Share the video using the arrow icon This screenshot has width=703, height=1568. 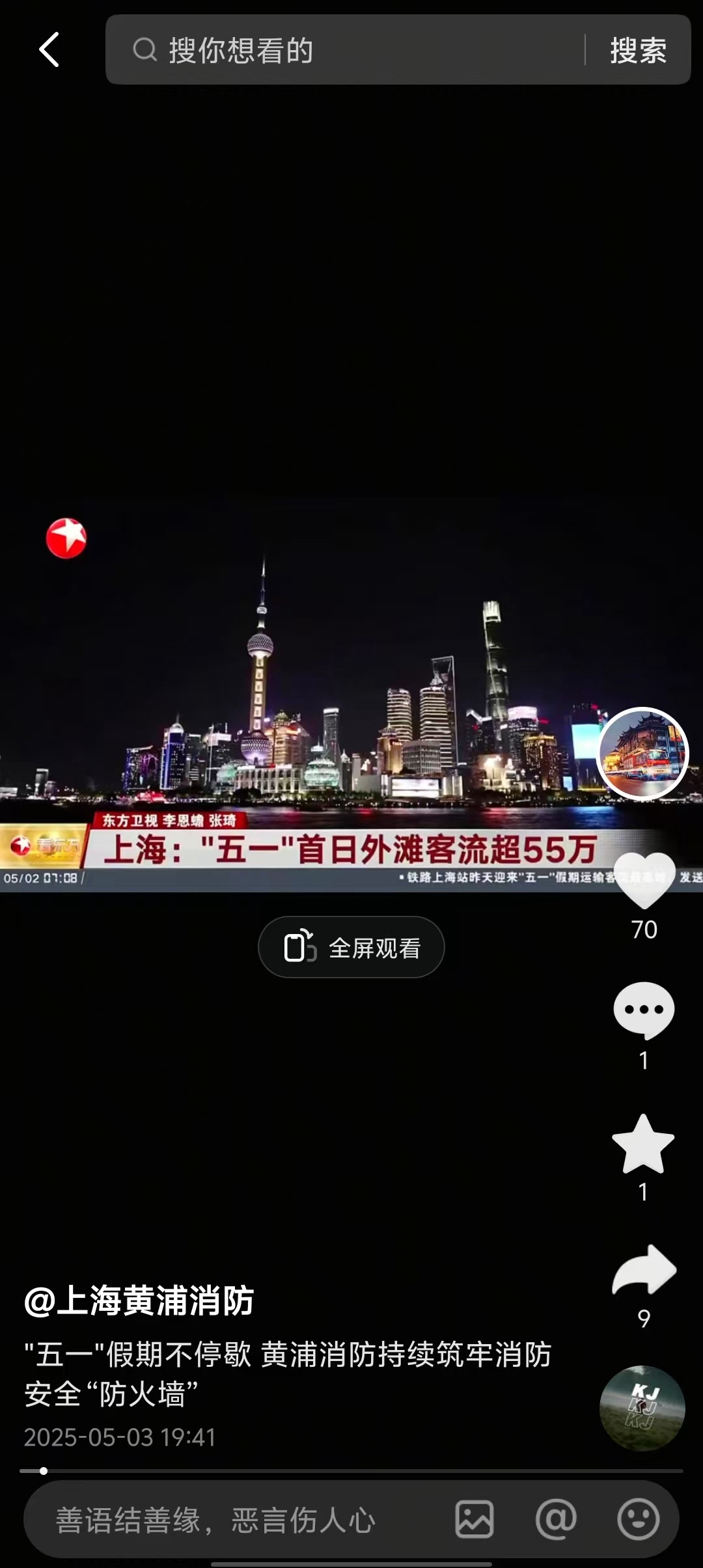644,1270
